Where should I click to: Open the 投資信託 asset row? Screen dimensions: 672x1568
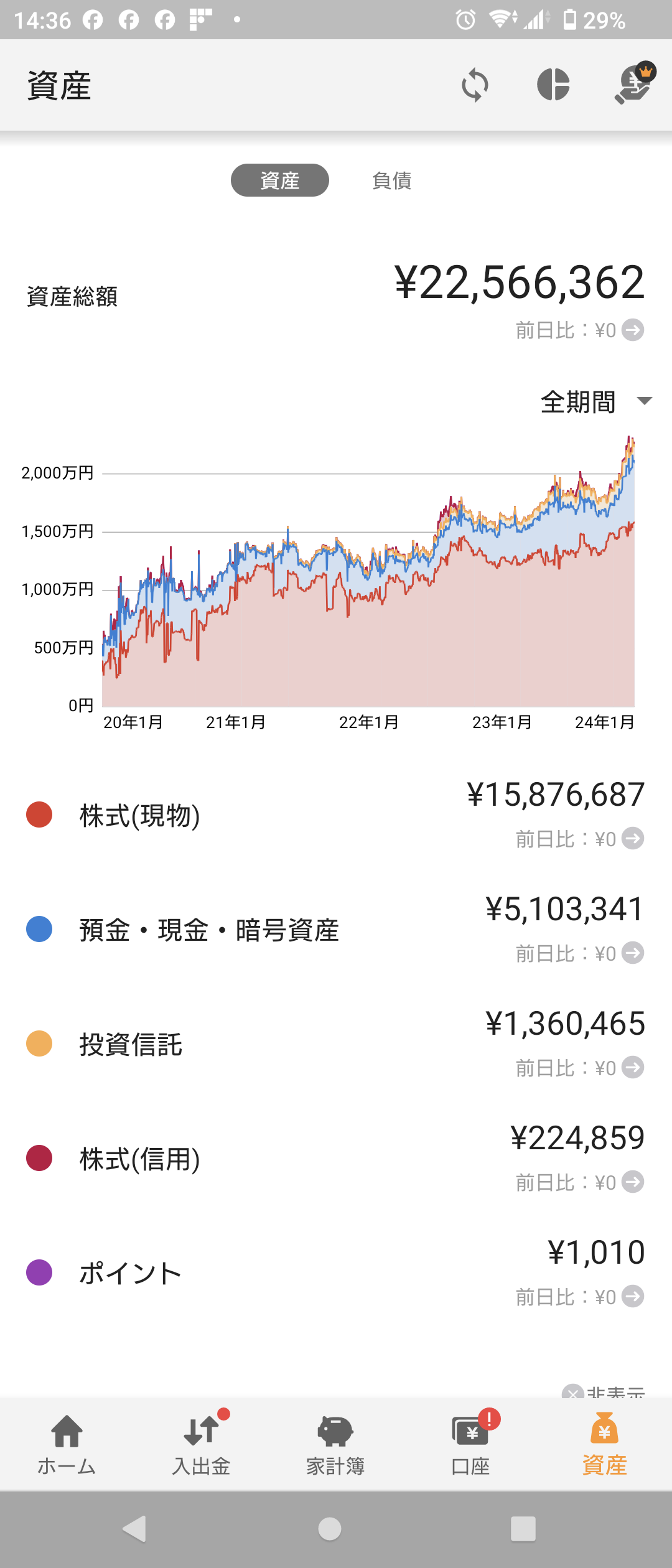coord(336,1044)
